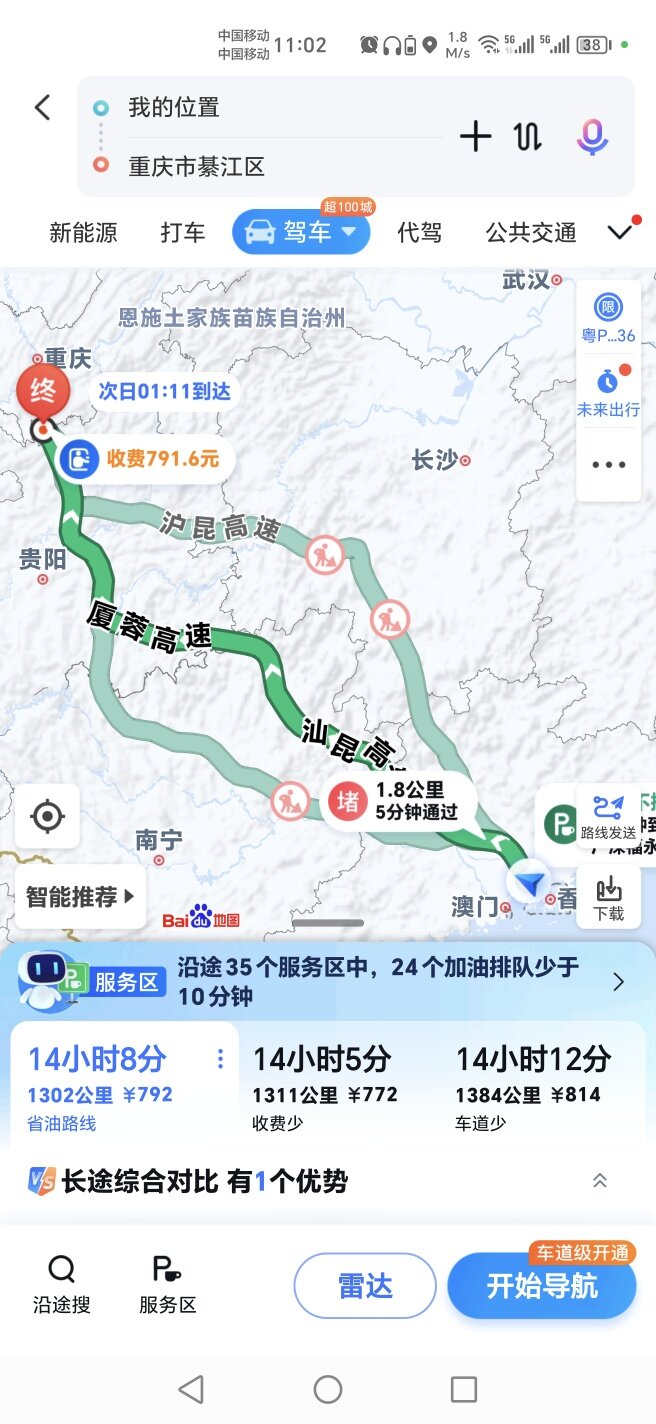656x1424 pixels.
Task: Recenter map with the location button
Action: tap(47, 817)
